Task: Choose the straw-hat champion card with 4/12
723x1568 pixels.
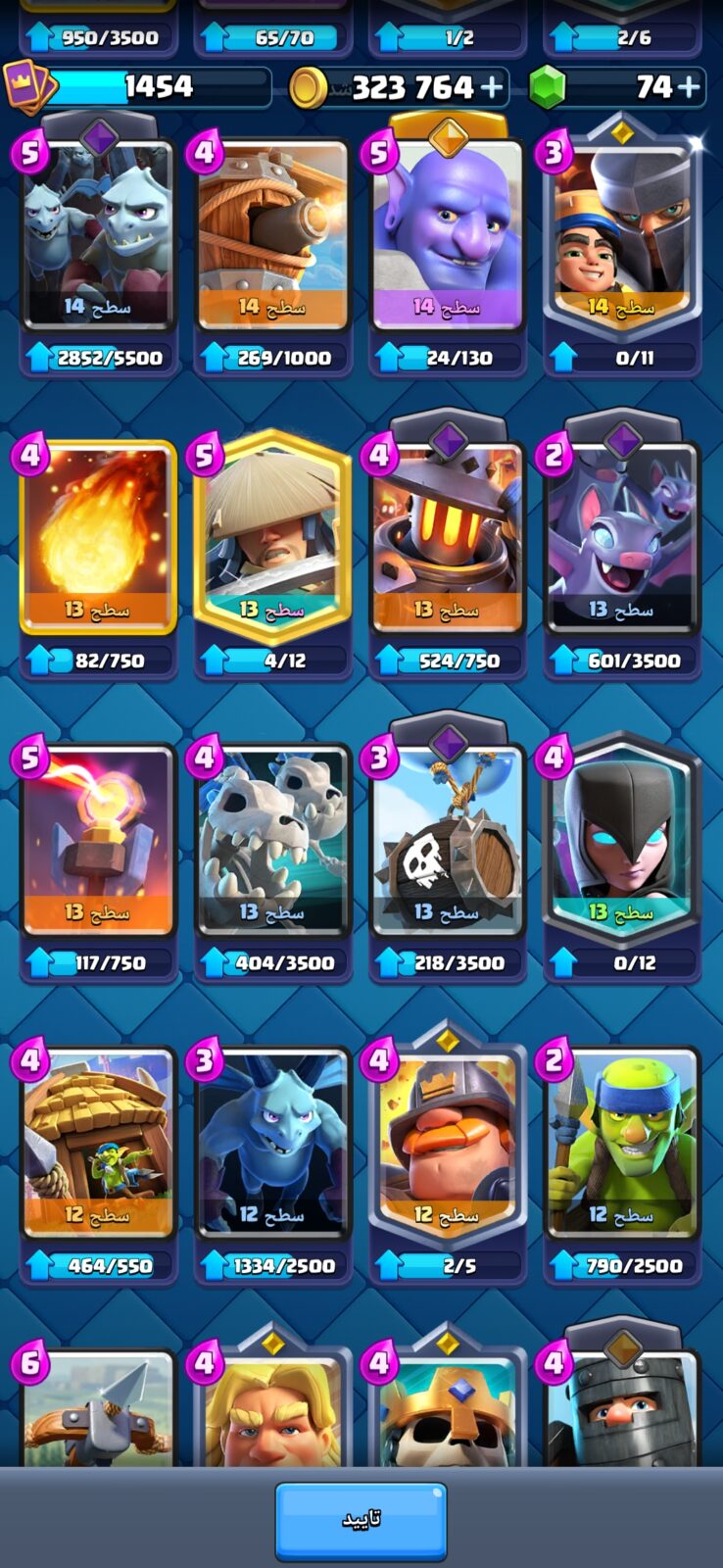Action: 272,537
